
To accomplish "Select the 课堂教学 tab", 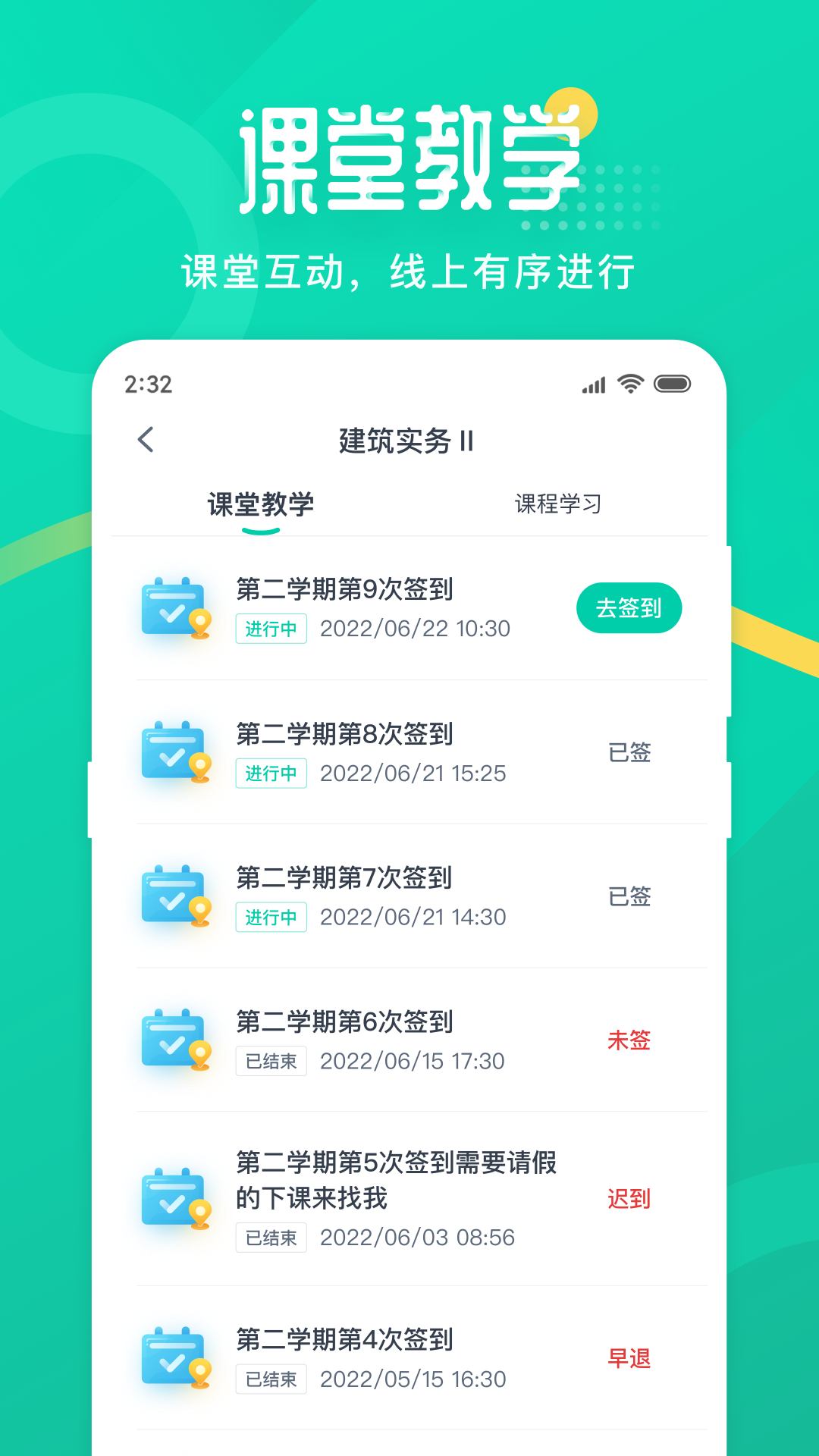I will 261,504.
